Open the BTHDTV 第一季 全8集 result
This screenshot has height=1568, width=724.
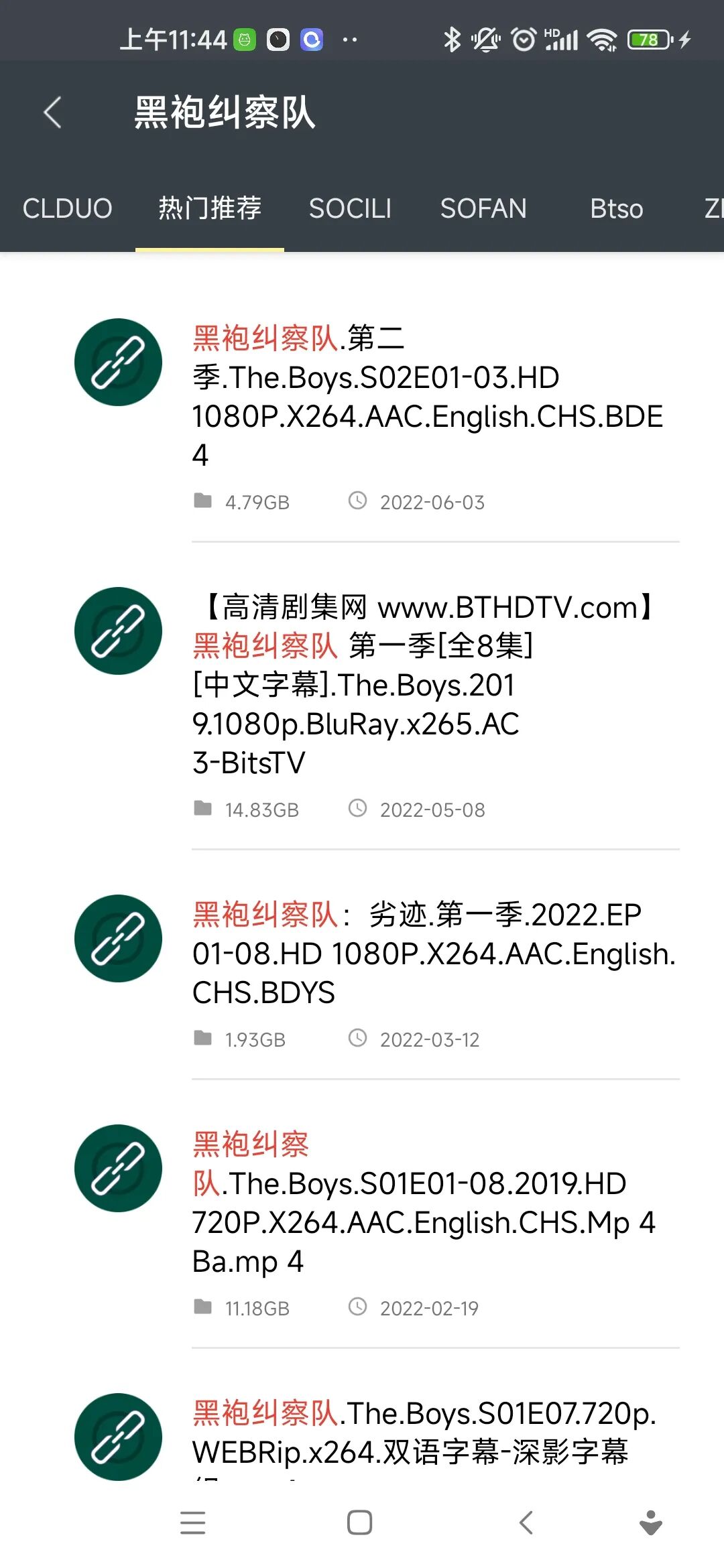click(x=429, y=685)
